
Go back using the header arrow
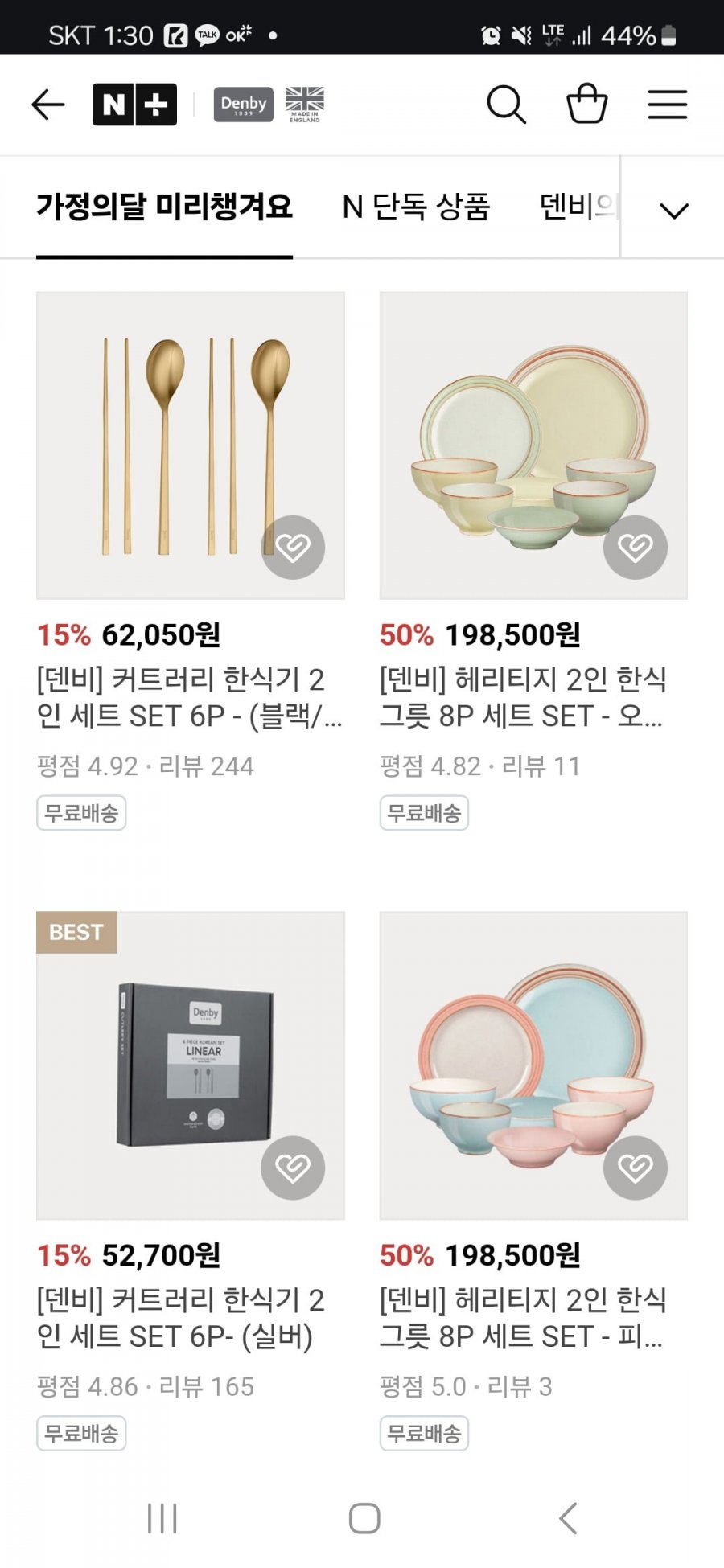(x=47, y=105)
